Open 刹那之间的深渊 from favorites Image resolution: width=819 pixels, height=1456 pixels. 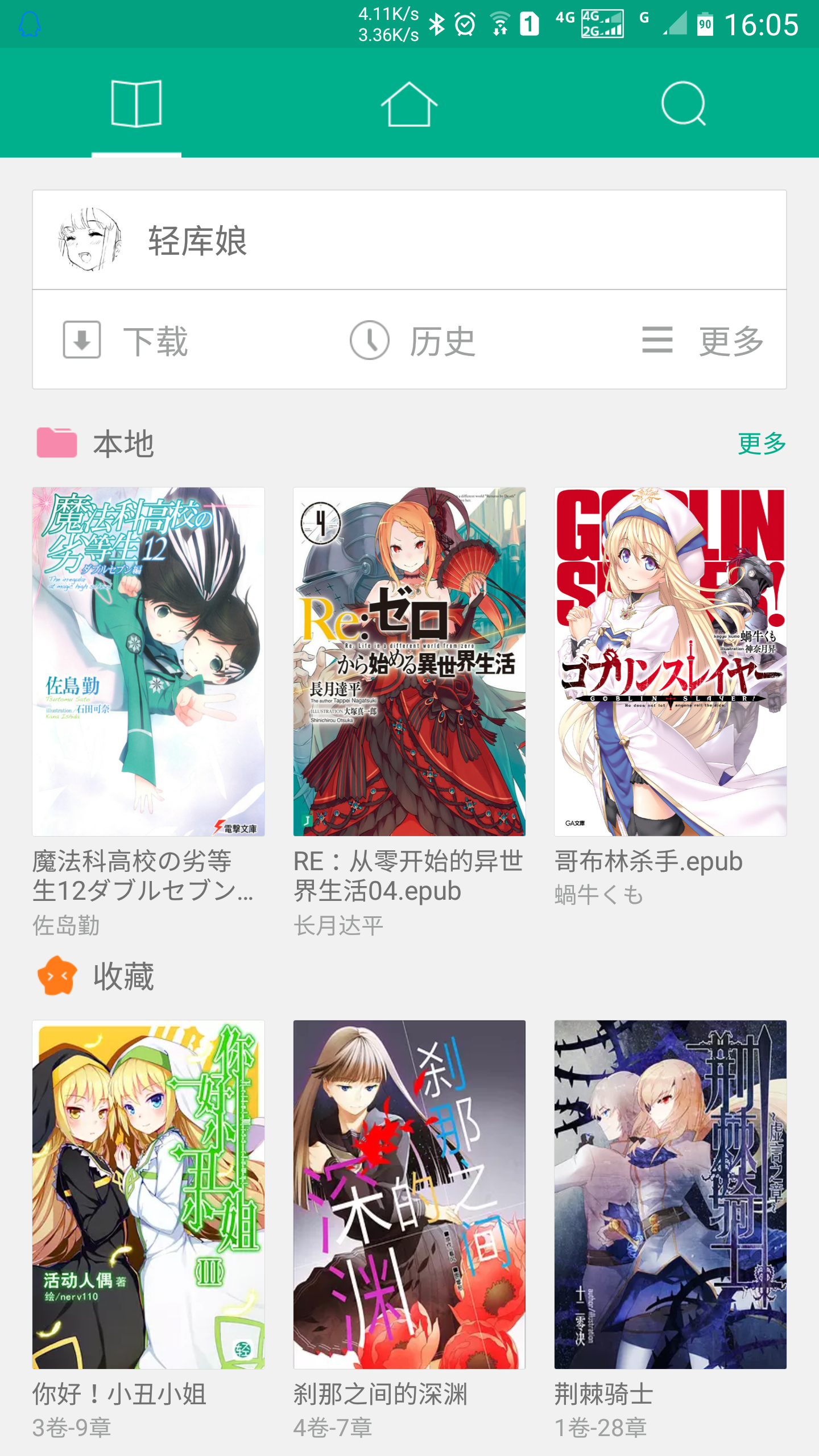click(409, 1194)
